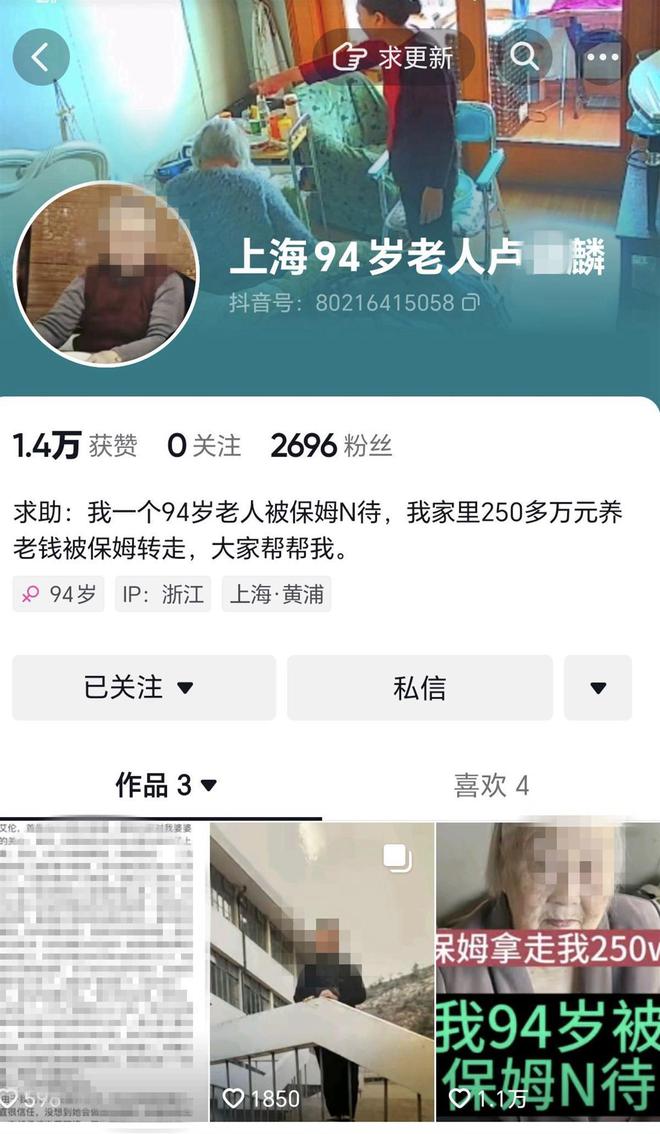The height and width of the screenshot is (1134, 660).
Task: Switch to the 喜欢 4 tab
Action: pyautogui.click(x=491, y=786)
